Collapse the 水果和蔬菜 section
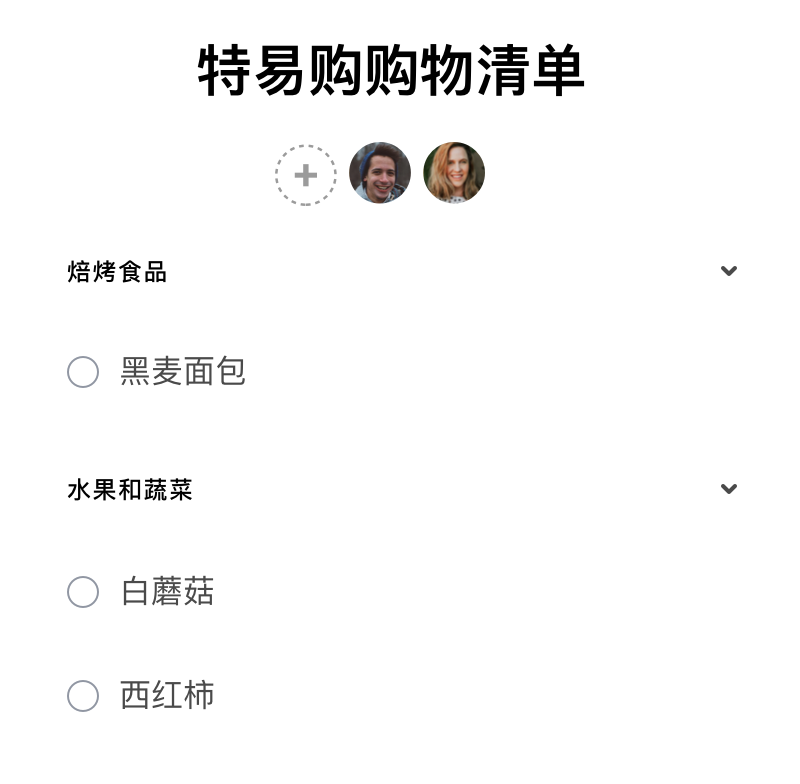 729,489
